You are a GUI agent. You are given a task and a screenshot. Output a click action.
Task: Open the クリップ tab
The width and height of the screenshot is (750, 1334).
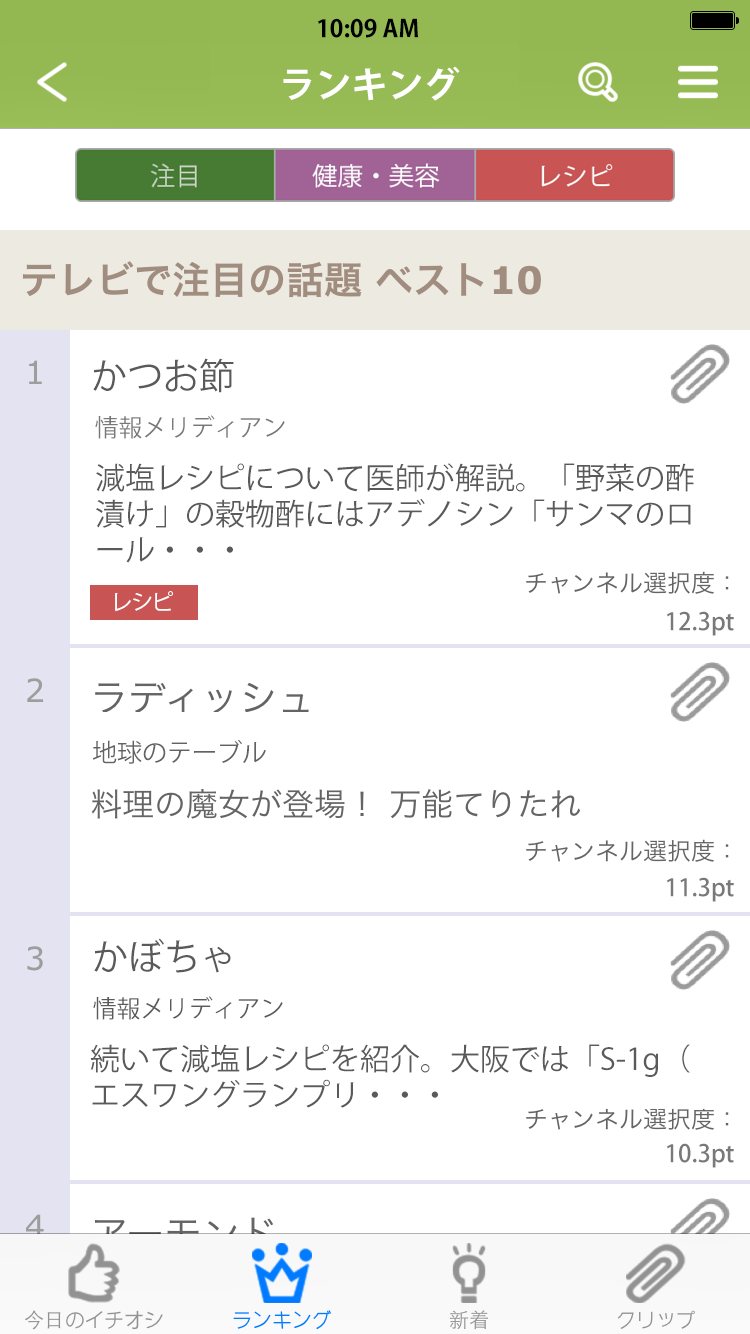(x=655, y=1284)
